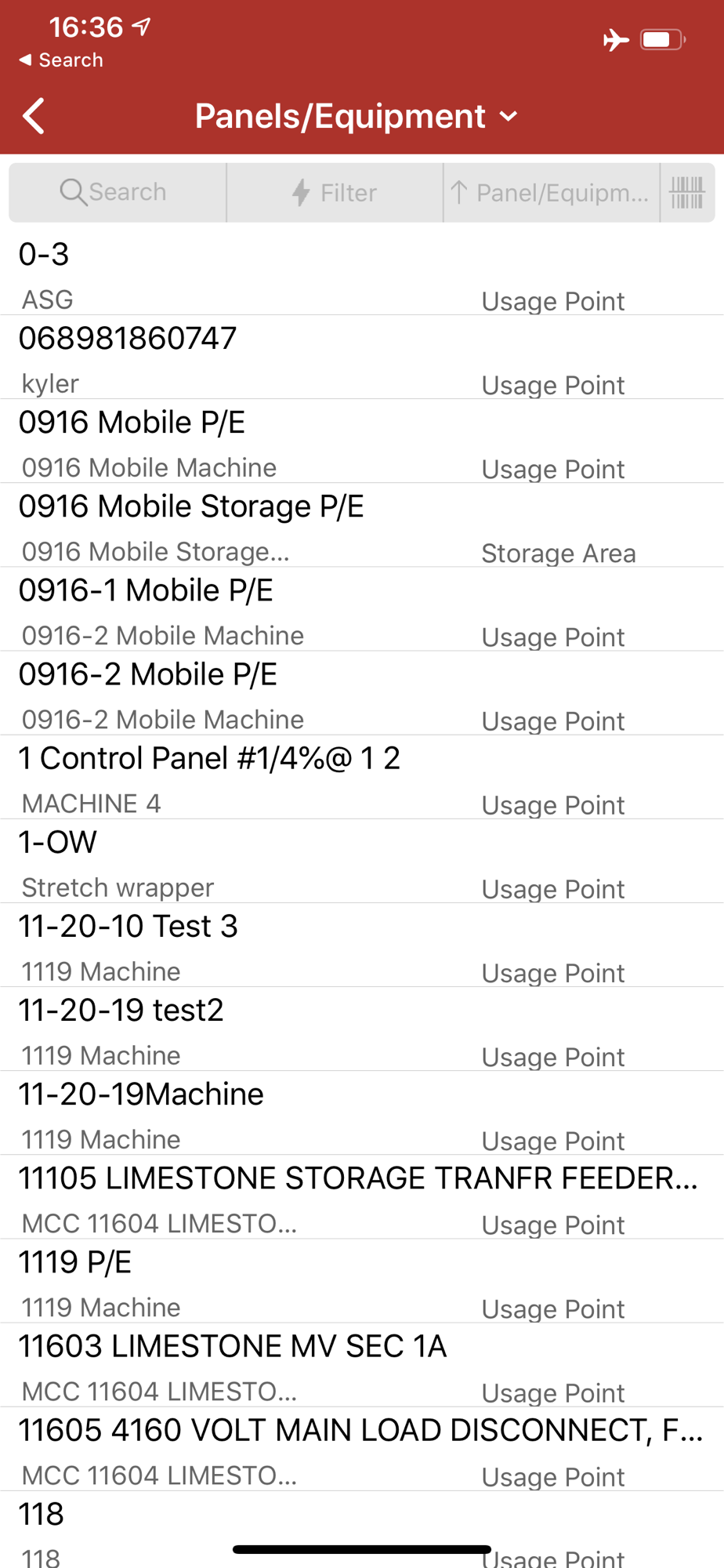
Task: Open the barcode scanner icon
Action: [x=687, y=192]
